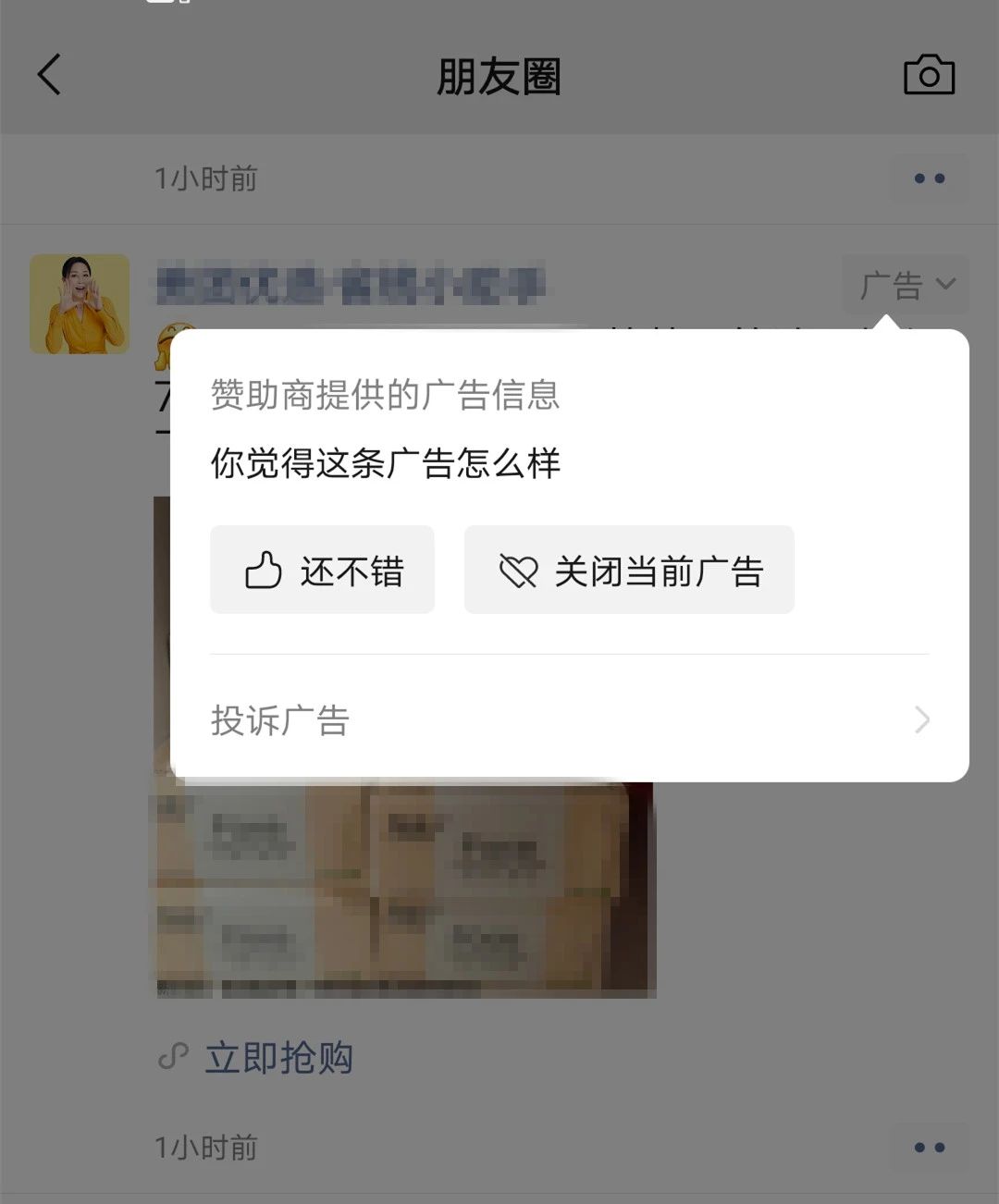Tap the 还不错 thumbs-up button
999x1204 pixels.
coord(322,570)
